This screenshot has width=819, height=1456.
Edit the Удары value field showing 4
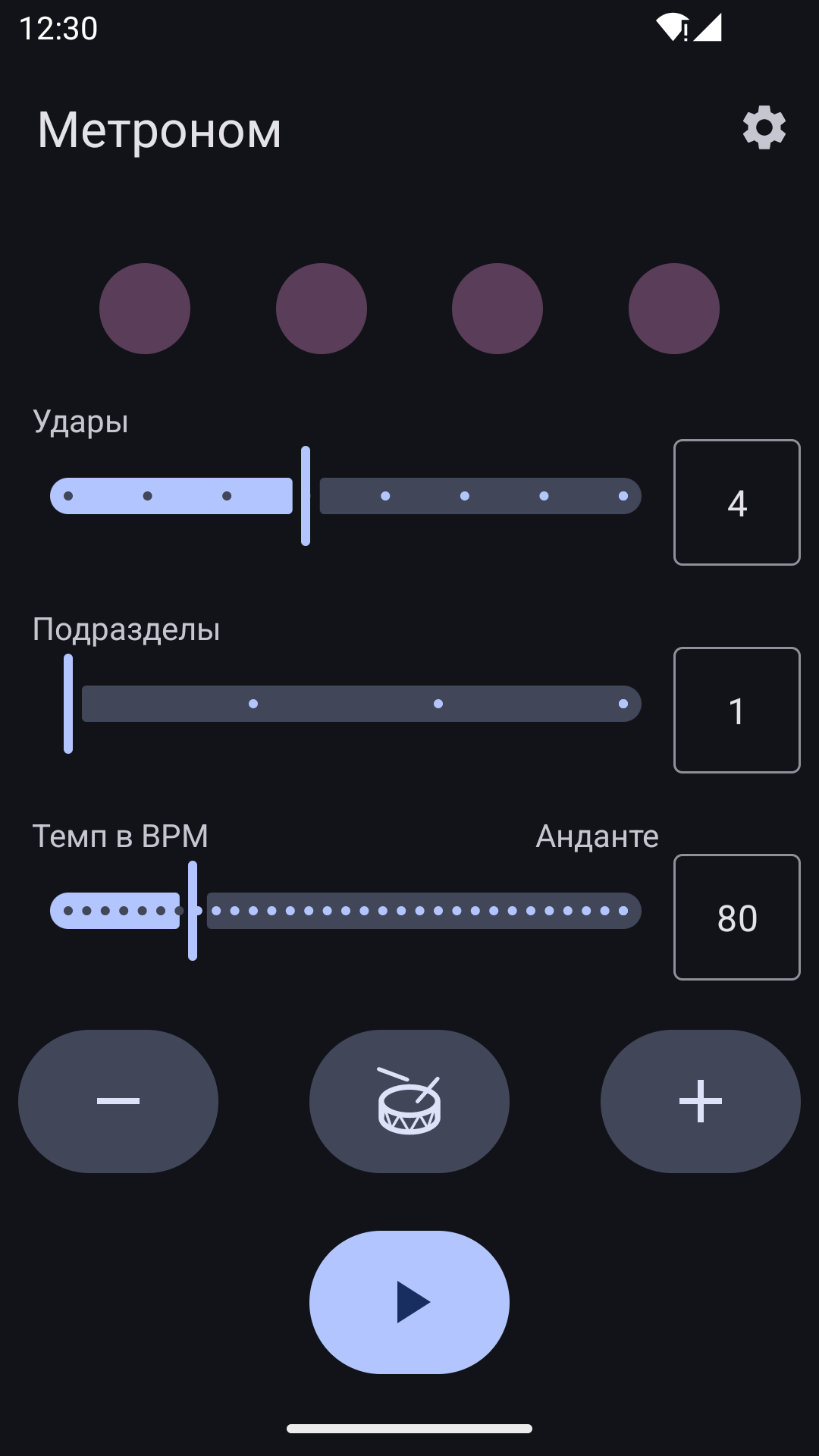pos(736,503)
